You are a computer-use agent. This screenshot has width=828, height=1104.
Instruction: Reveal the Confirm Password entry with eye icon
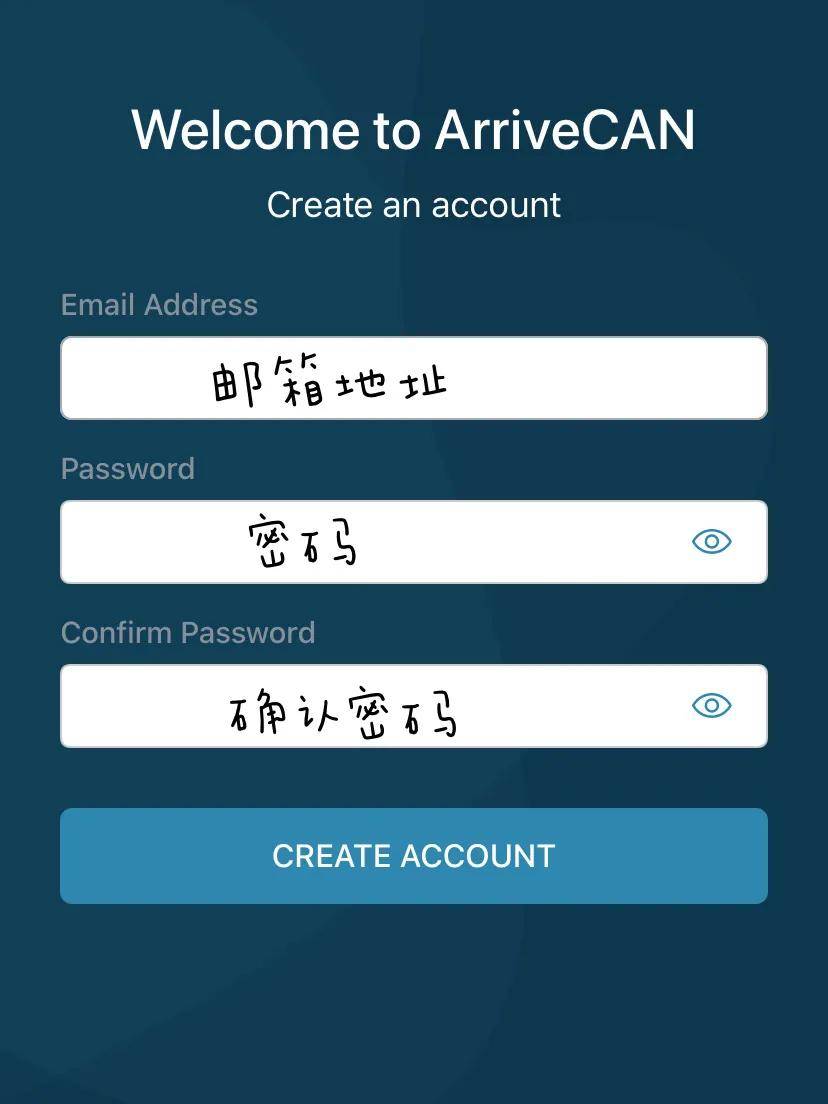(711, 706)
